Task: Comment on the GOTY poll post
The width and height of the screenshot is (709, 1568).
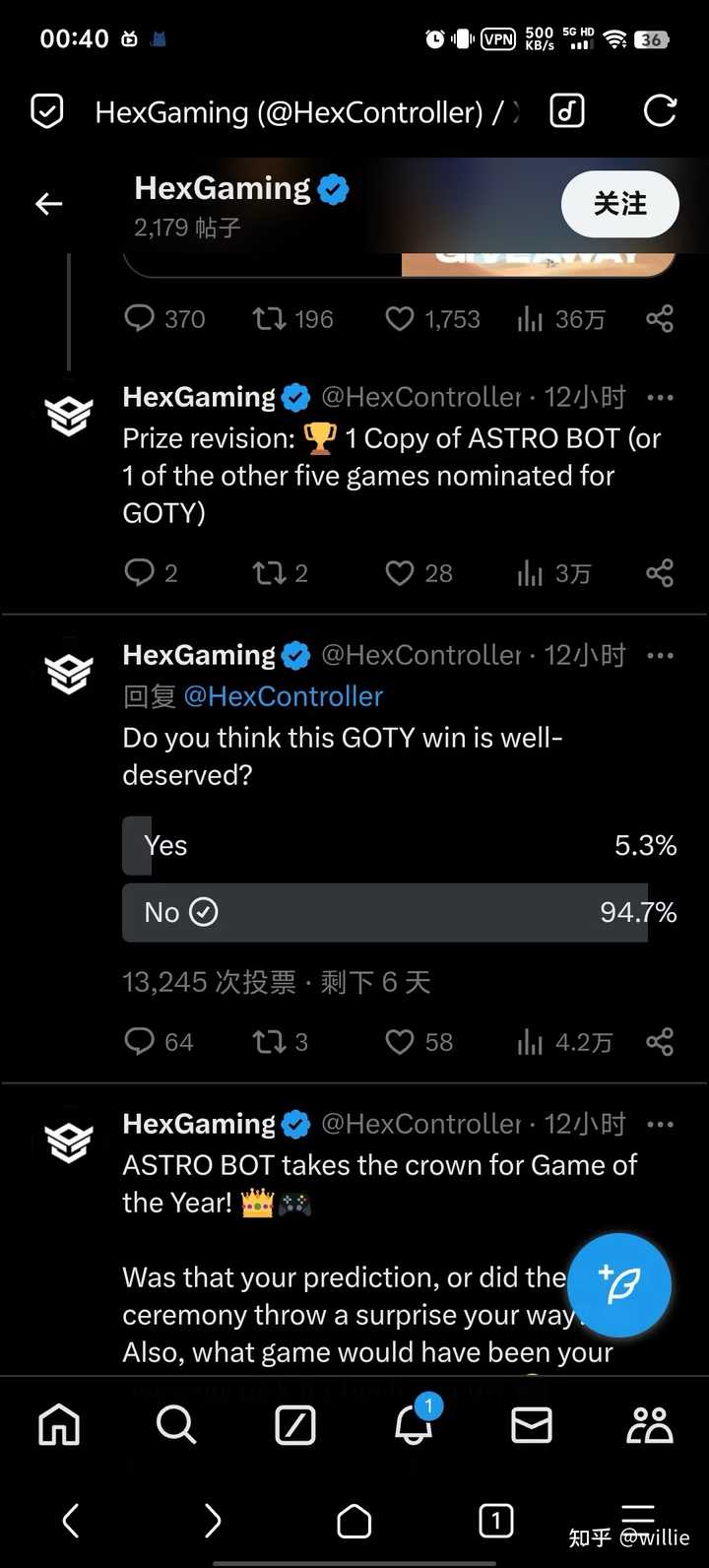Action: (x=140, y=1042)
